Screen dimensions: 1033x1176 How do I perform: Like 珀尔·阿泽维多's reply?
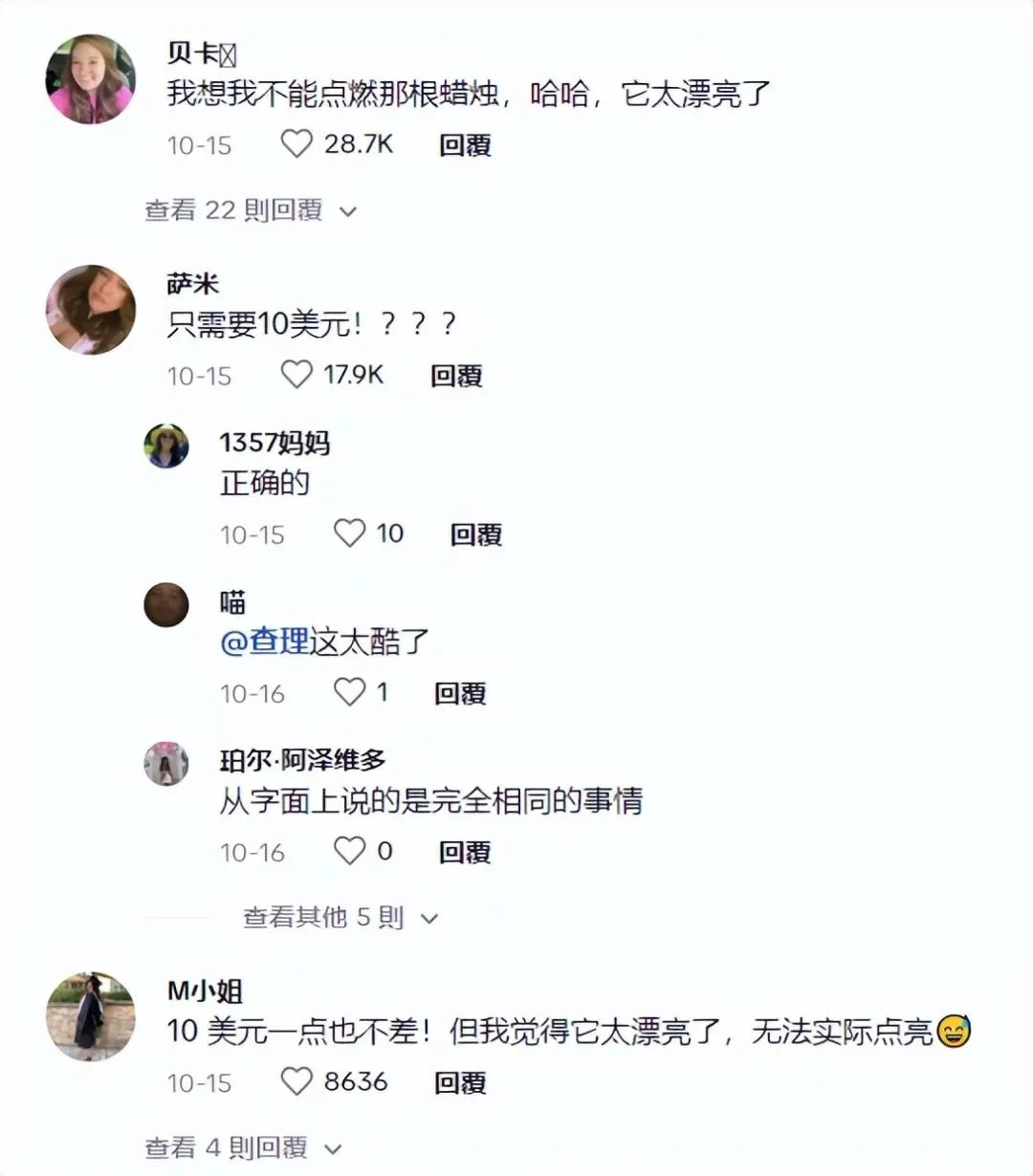[349, 851]
